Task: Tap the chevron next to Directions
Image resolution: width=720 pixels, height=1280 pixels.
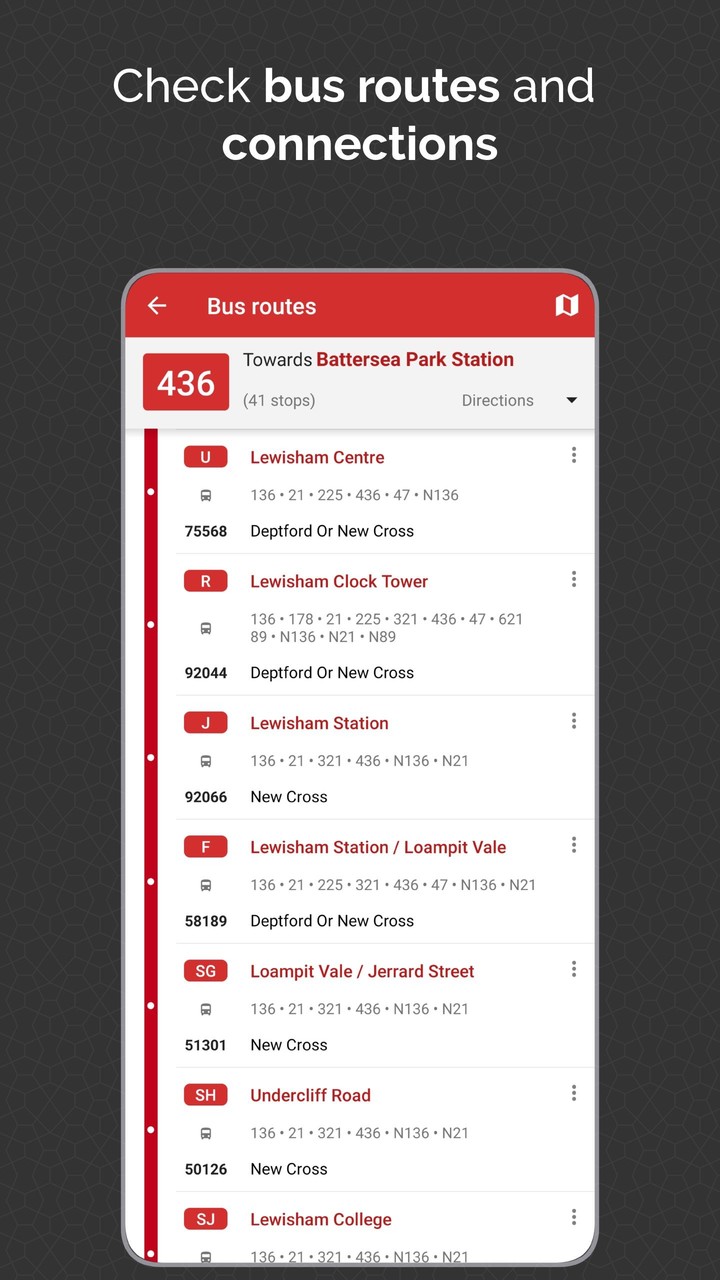Action: (571, 400)
